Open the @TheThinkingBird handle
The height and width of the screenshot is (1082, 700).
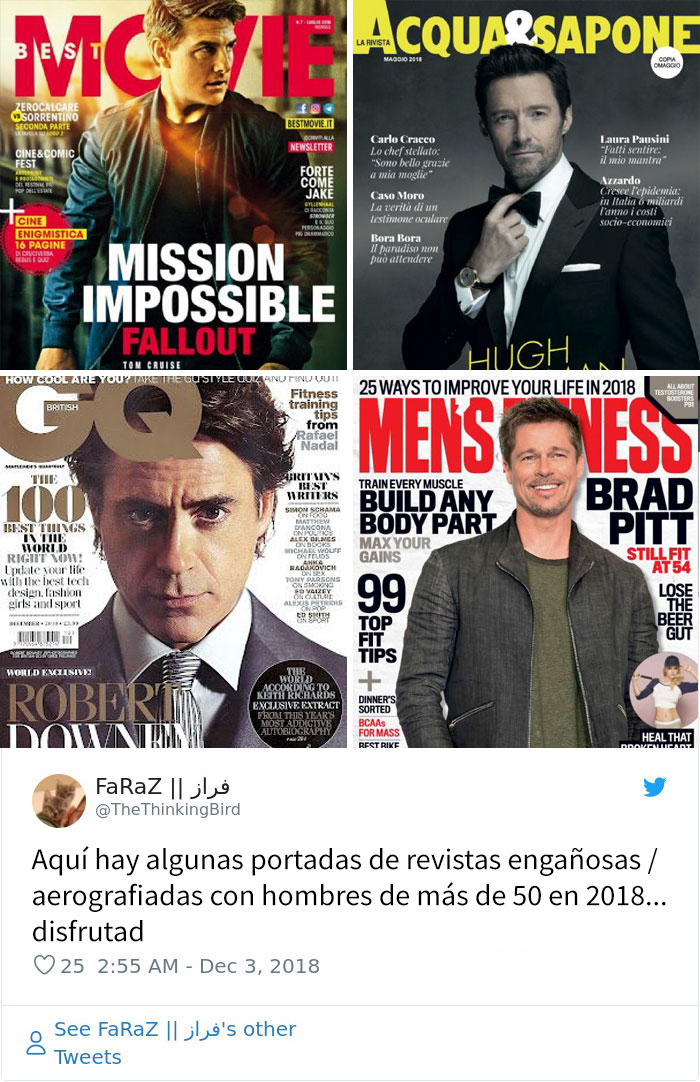pyautogui.click(x=168, y=810)
